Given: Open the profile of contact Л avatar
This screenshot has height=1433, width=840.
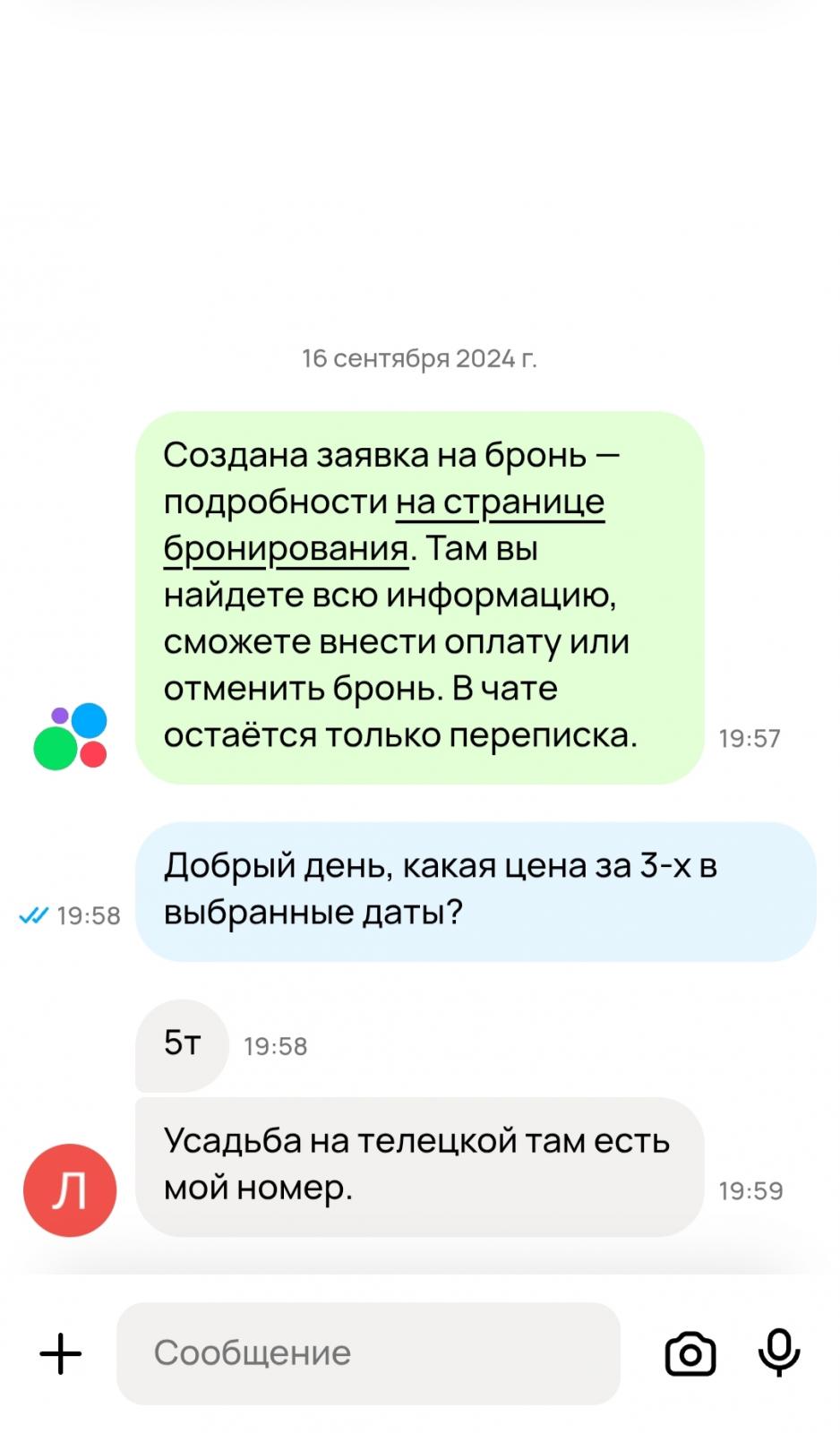Looking at the screenshot, I should tap(70, 1190).
